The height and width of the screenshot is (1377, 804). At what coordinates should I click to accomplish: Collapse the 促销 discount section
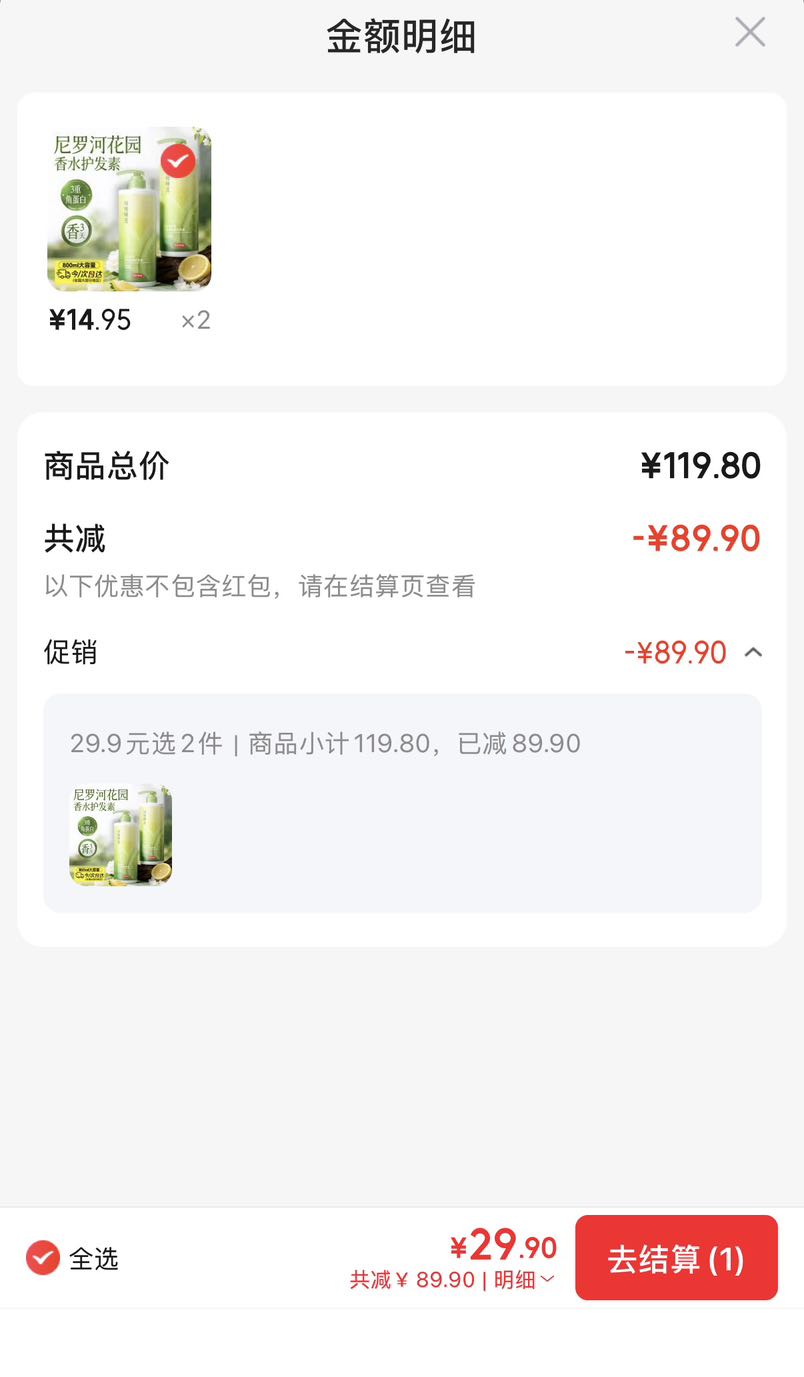click(x=753, y=653)
